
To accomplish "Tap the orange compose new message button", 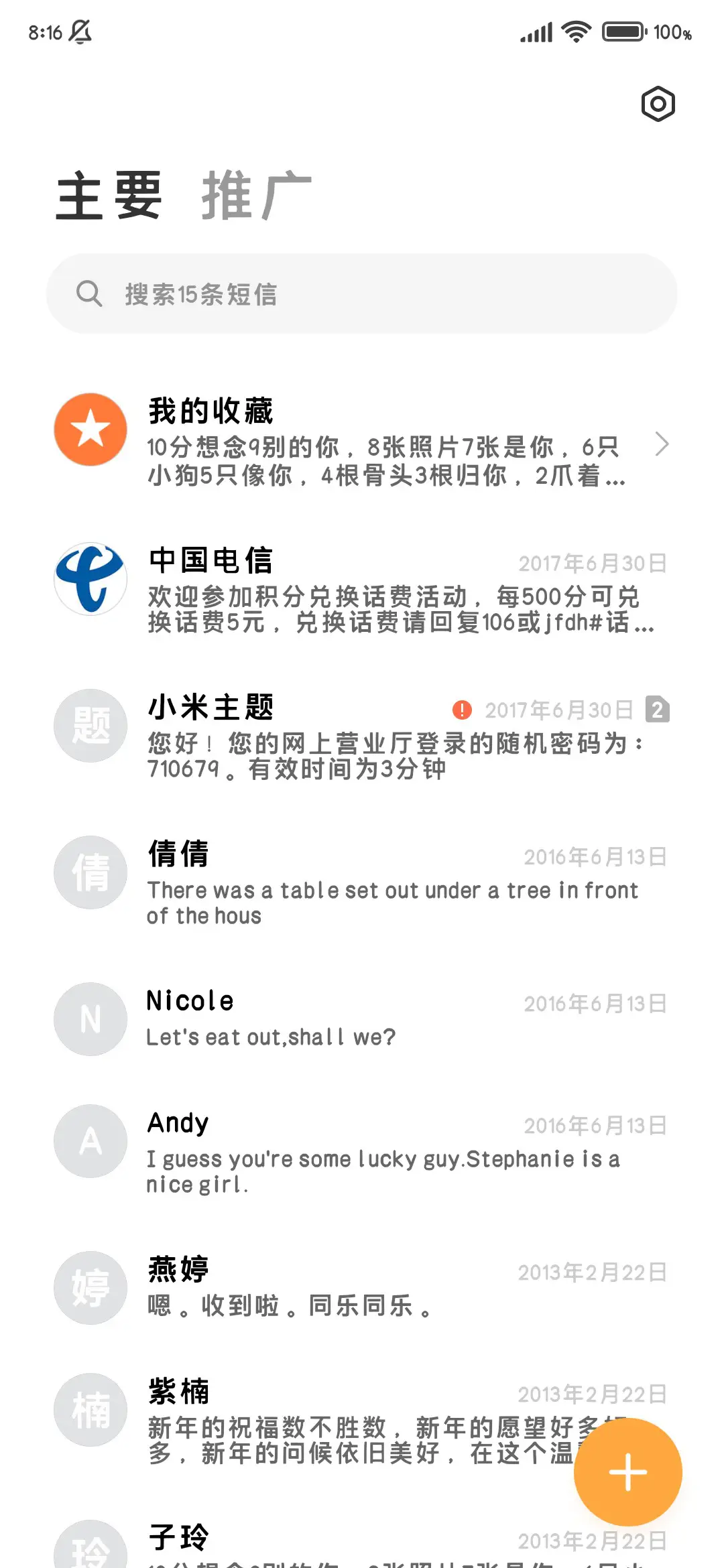I will [627, 1471].
